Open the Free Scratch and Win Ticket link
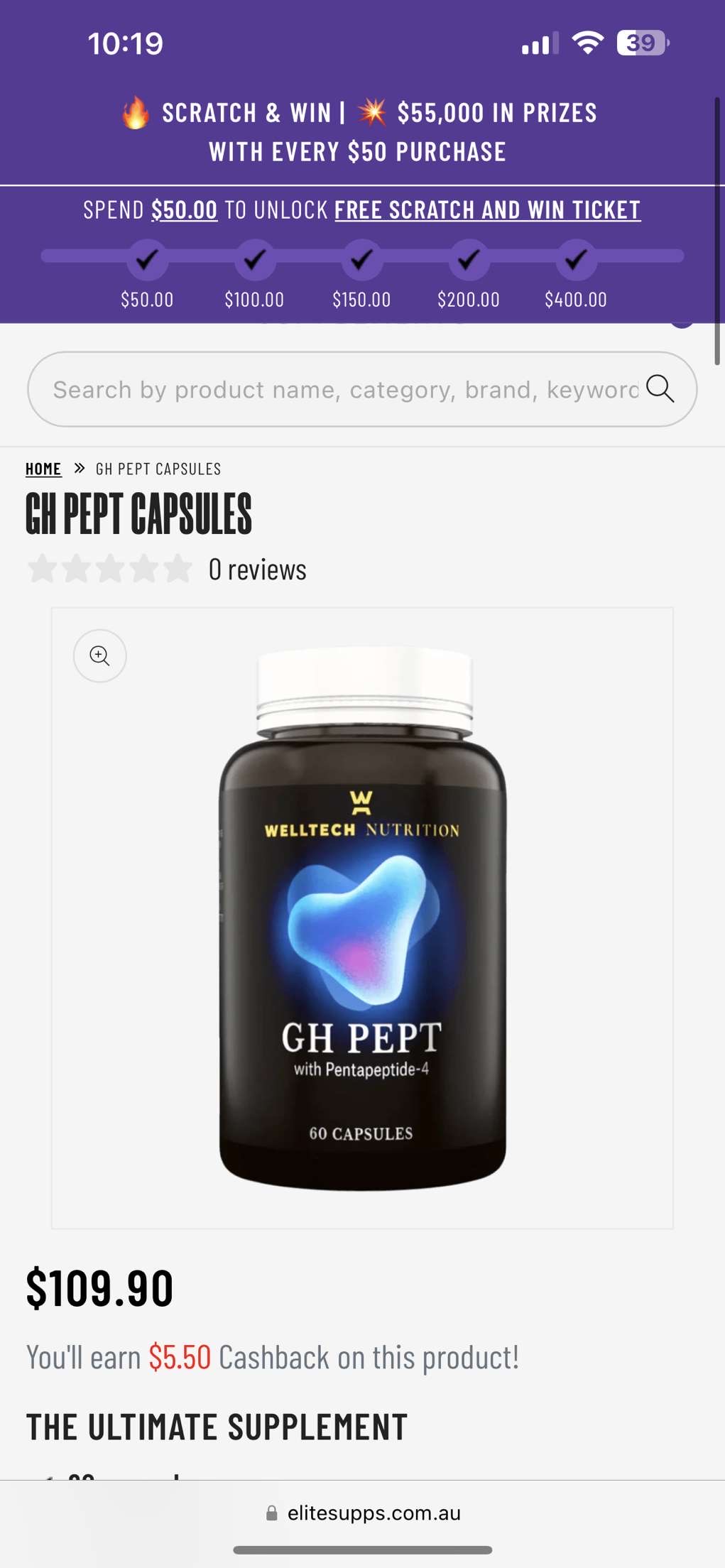This screenshot has height=1568, width=725. pos(488,210)
